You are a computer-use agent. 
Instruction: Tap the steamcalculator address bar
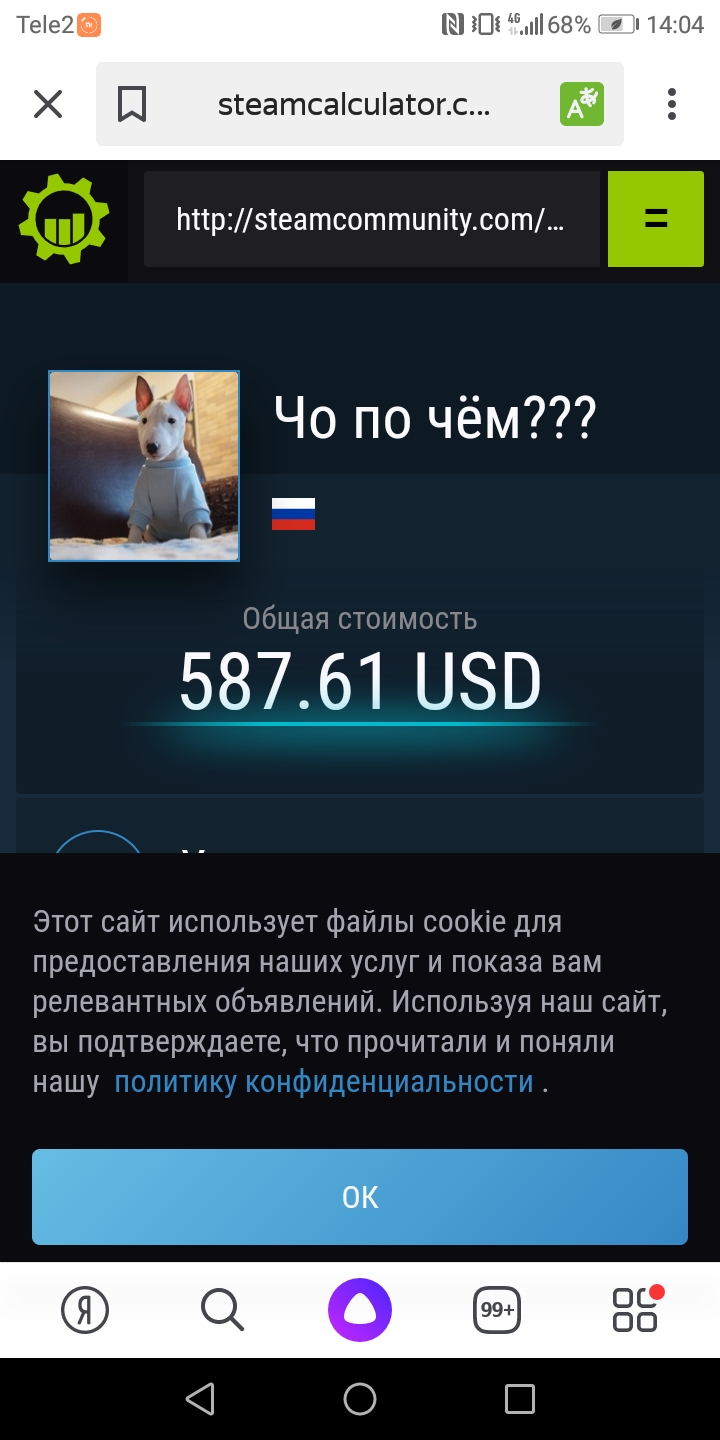(354, 104)
